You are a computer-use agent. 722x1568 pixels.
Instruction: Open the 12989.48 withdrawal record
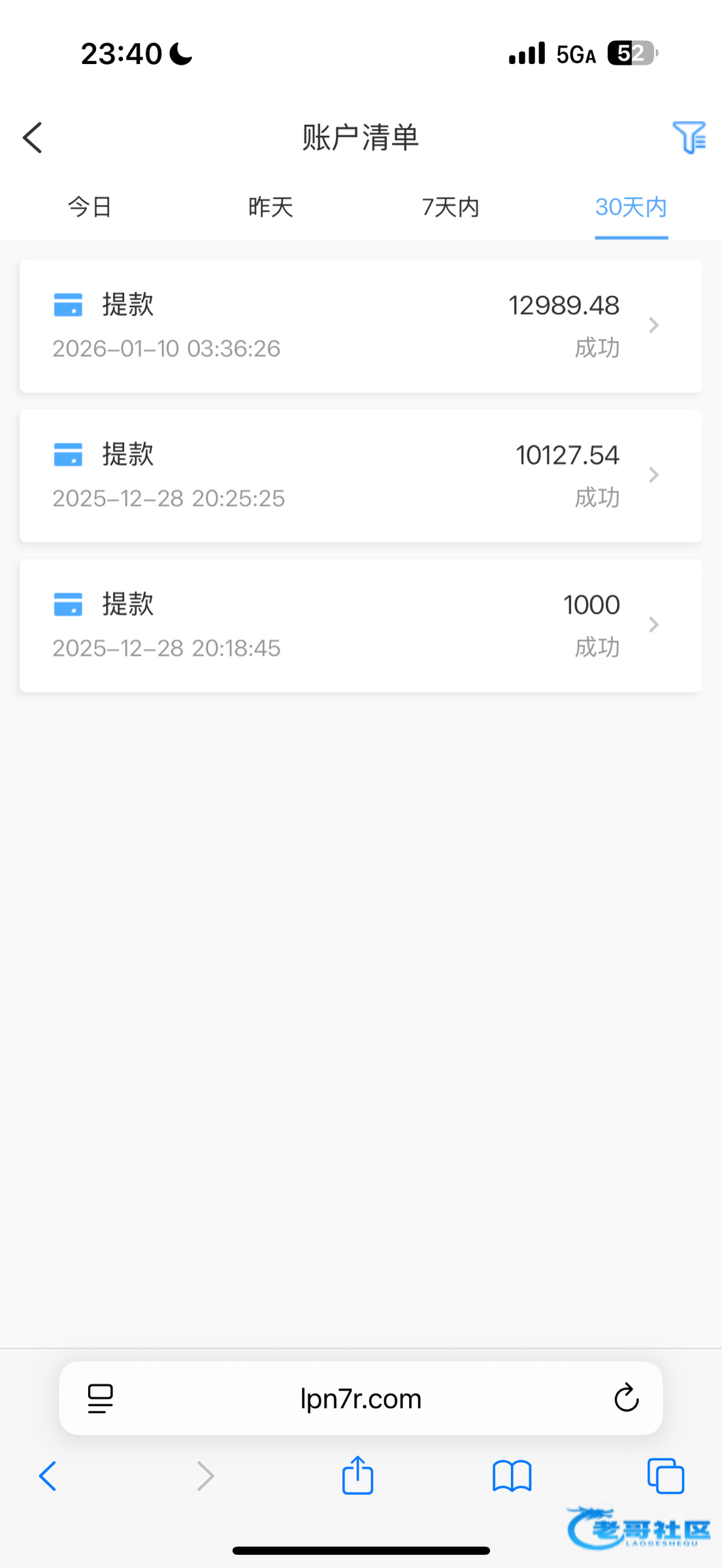coord(361,326)
